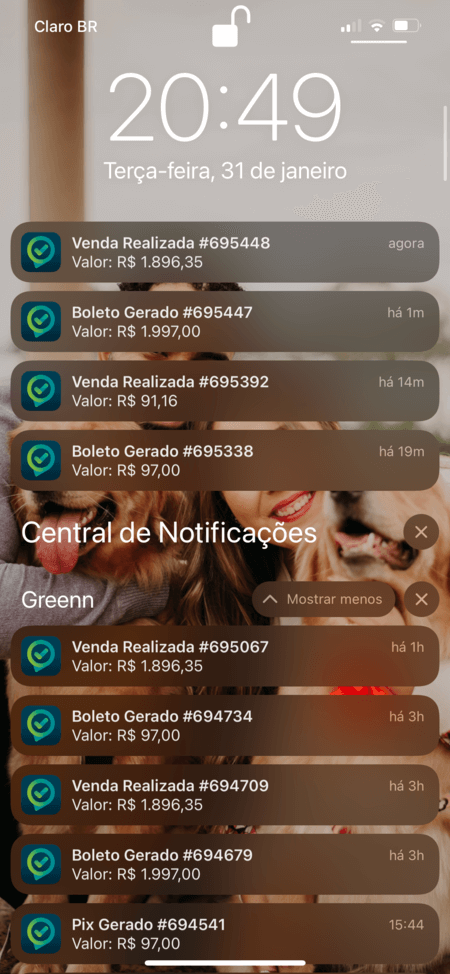Open Boleto Gerado #695338 notification
Viewport: 450px width, 974px height.
coord(225,461)
